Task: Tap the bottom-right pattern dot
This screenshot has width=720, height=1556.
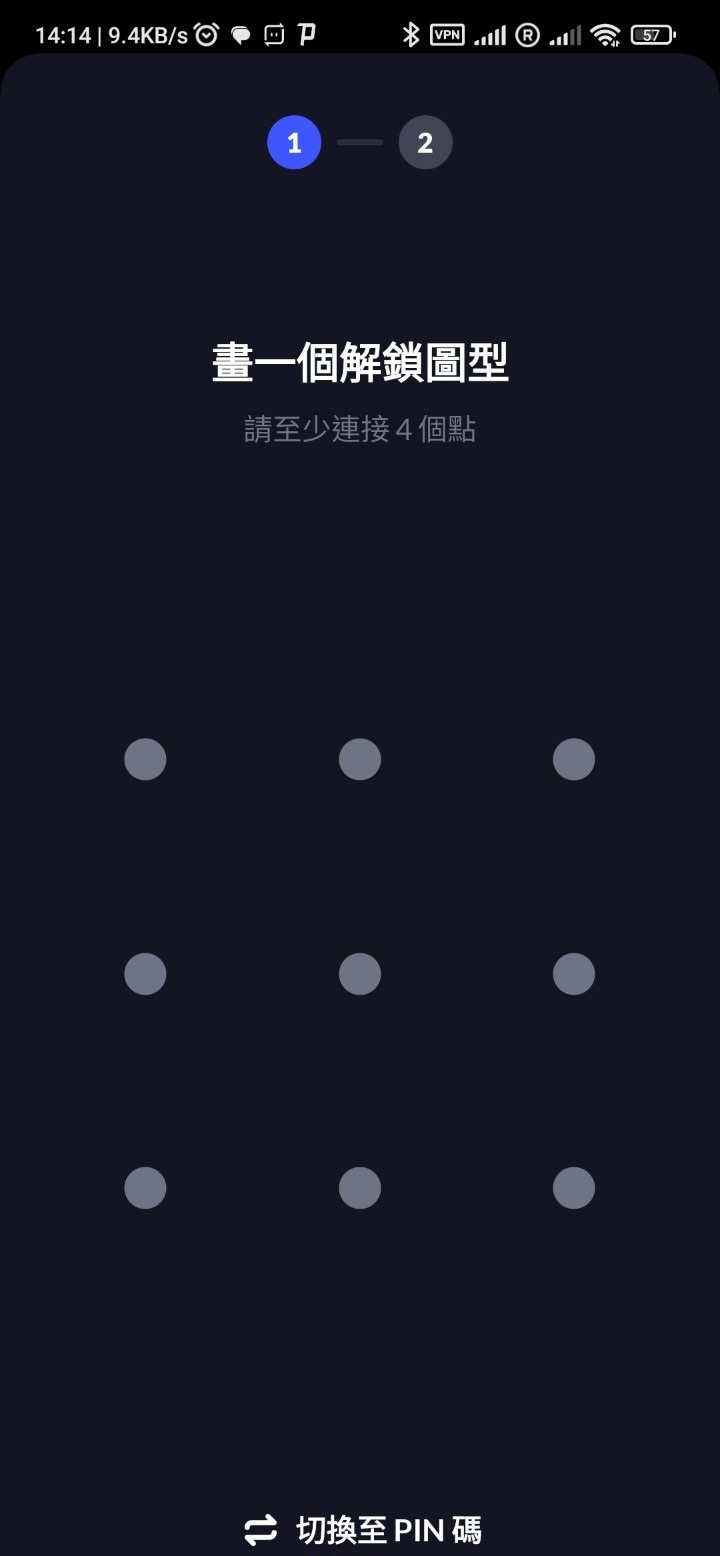Action: (573, 1187)
